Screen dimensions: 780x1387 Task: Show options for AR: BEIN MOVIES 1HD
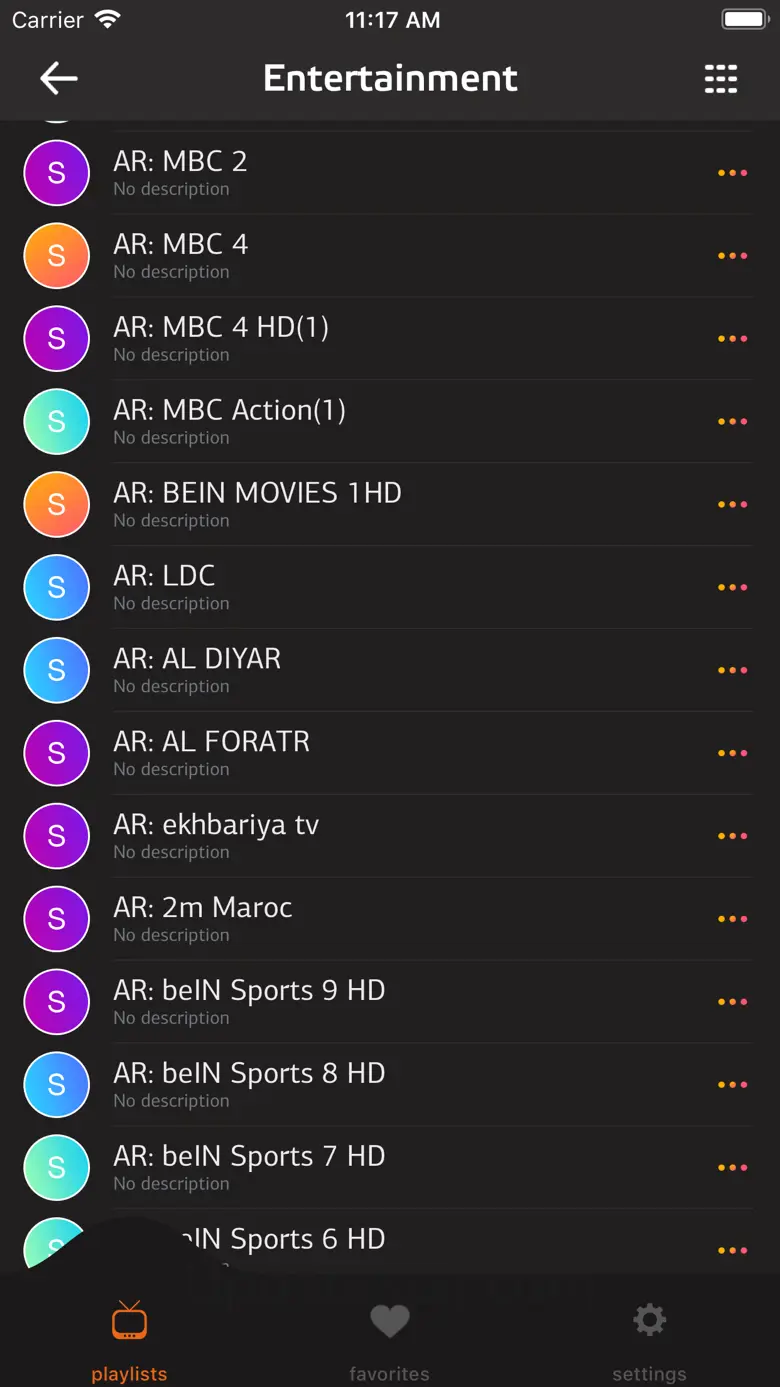click(x=732, y=505)
